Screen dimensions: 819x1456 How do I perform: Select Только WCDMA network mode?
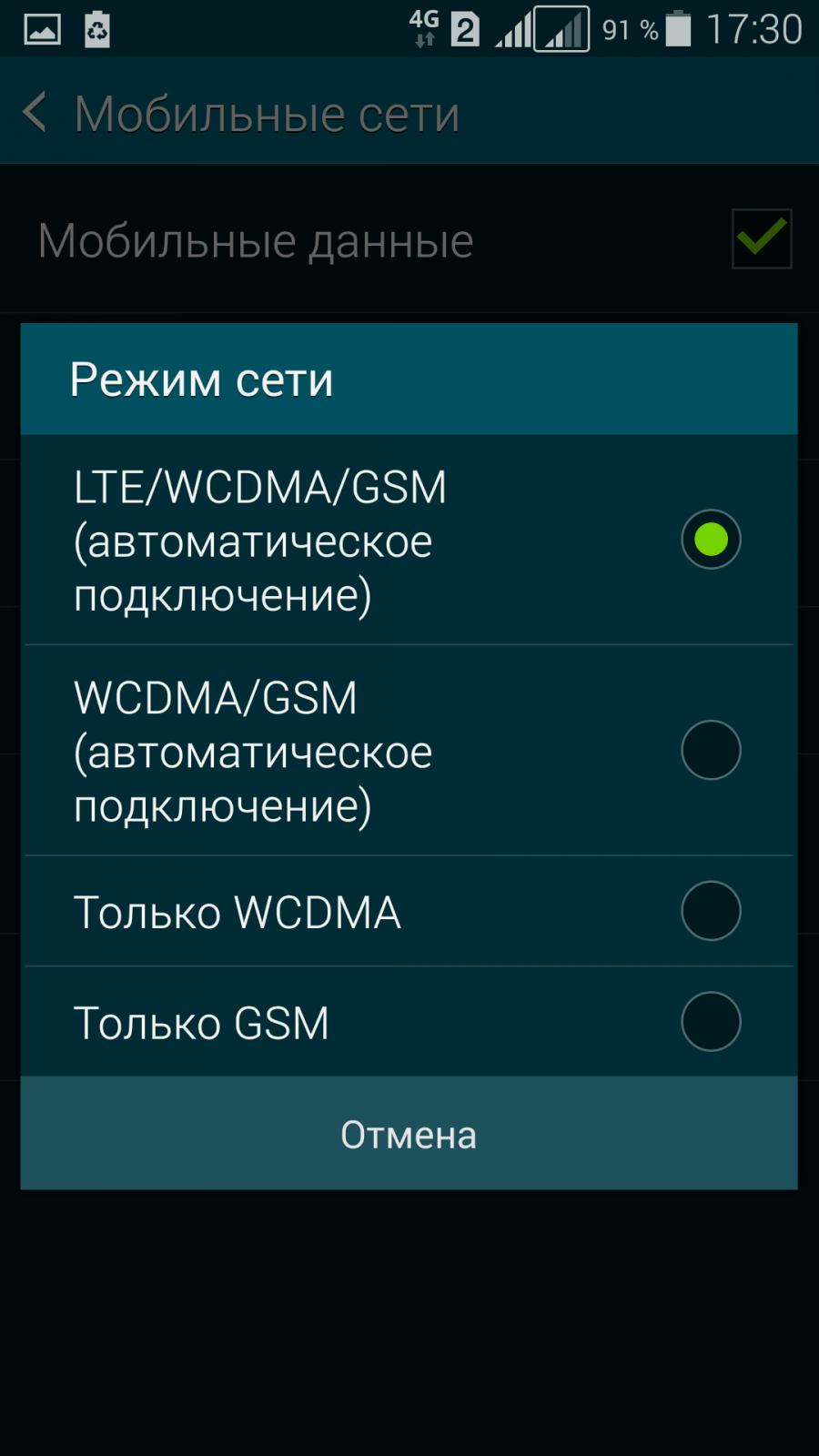710,911
